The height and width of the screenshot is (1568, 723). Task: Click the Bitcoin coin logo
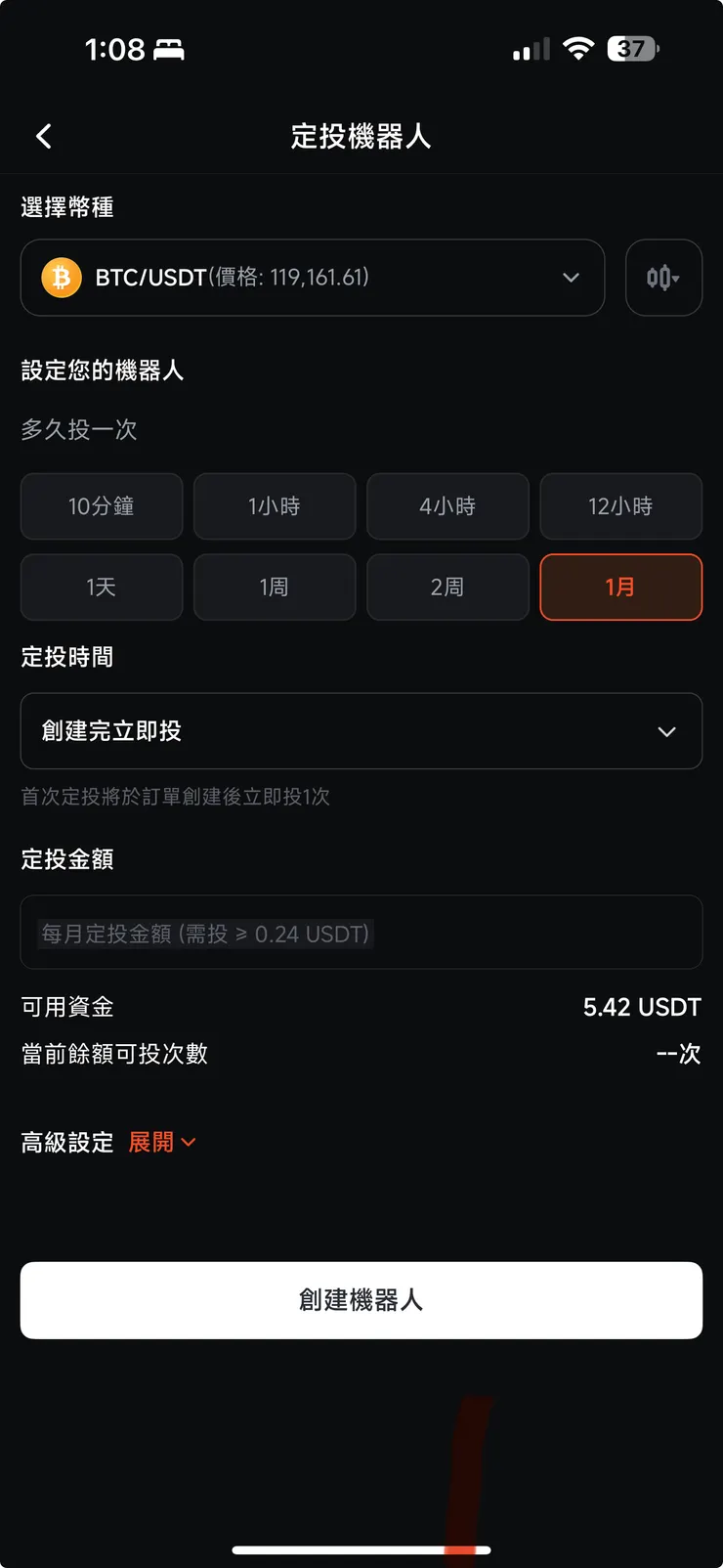click(61, 278)
